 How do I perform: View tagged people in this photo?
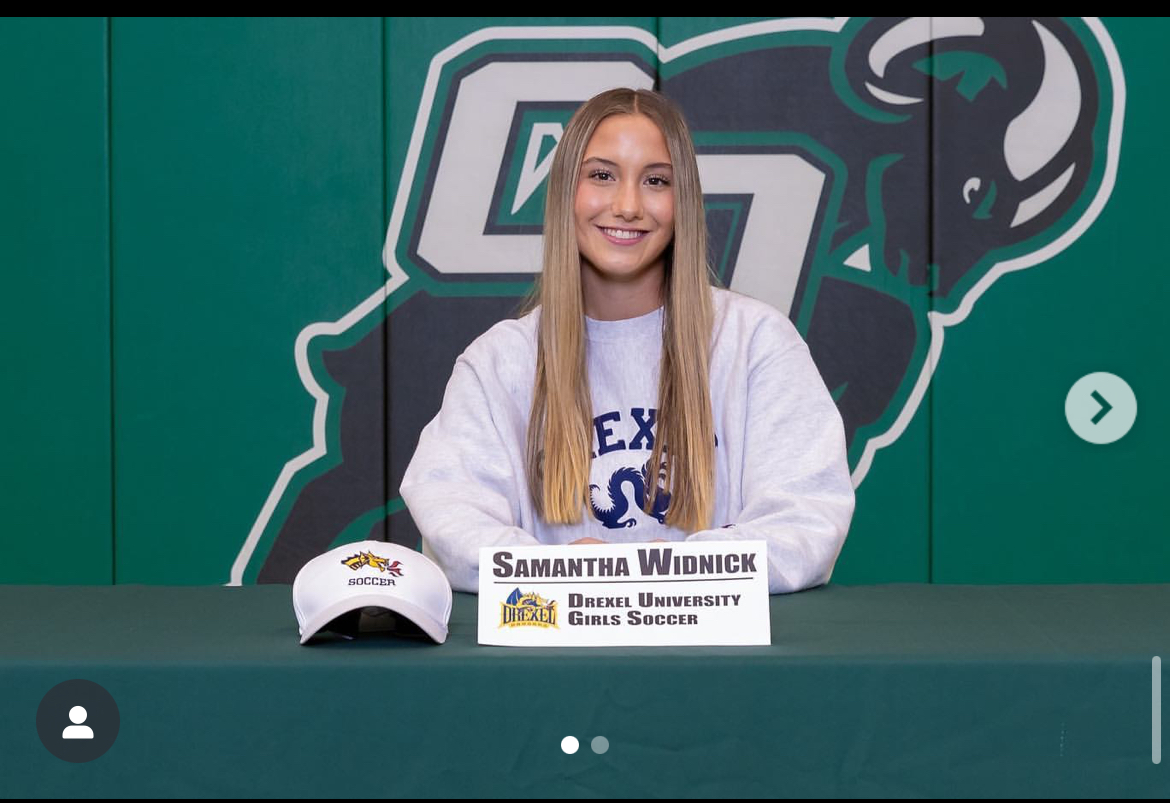click(78, 721)
